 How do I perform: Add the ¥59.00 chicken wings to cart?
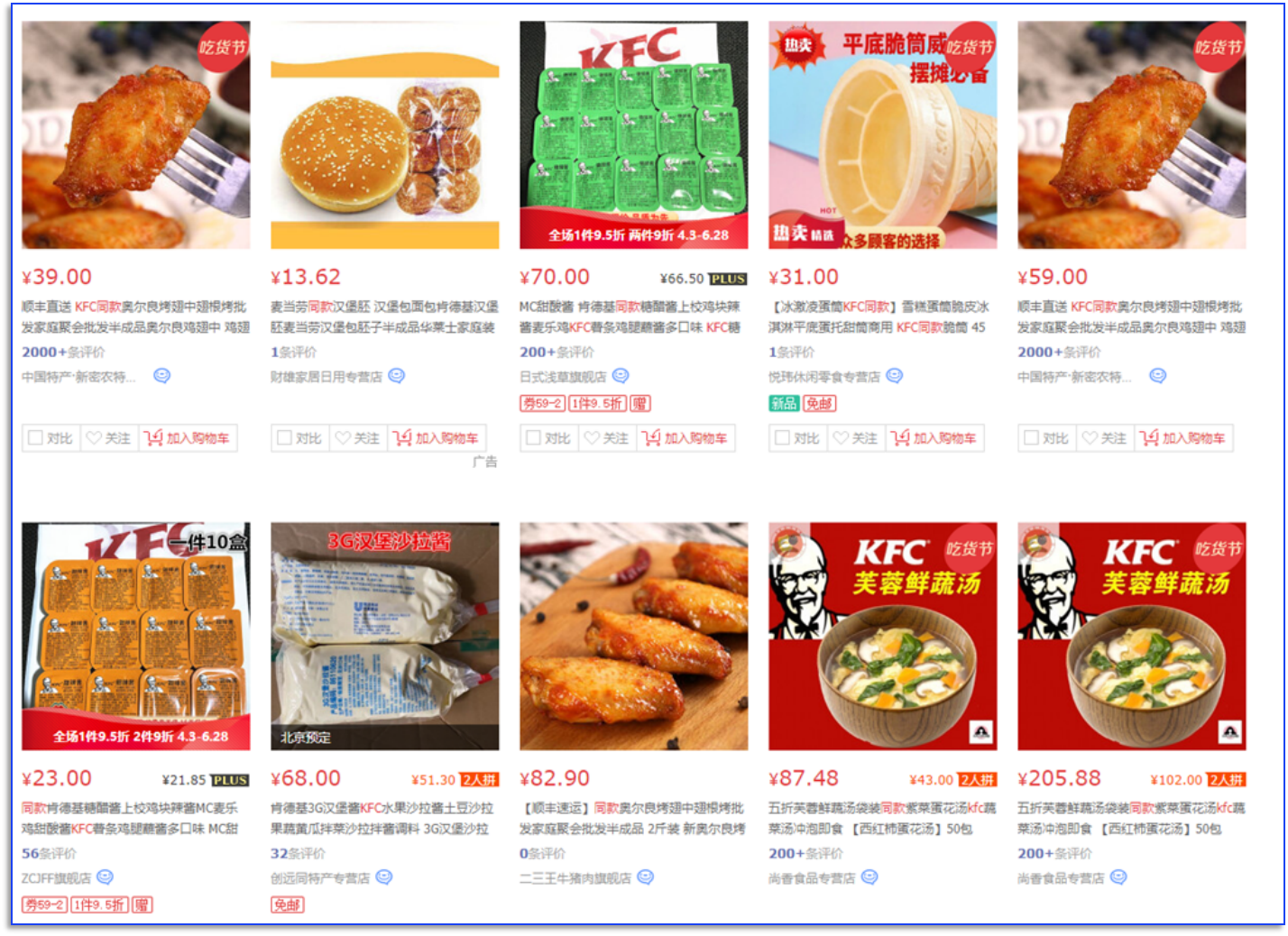coord(1183,438)
